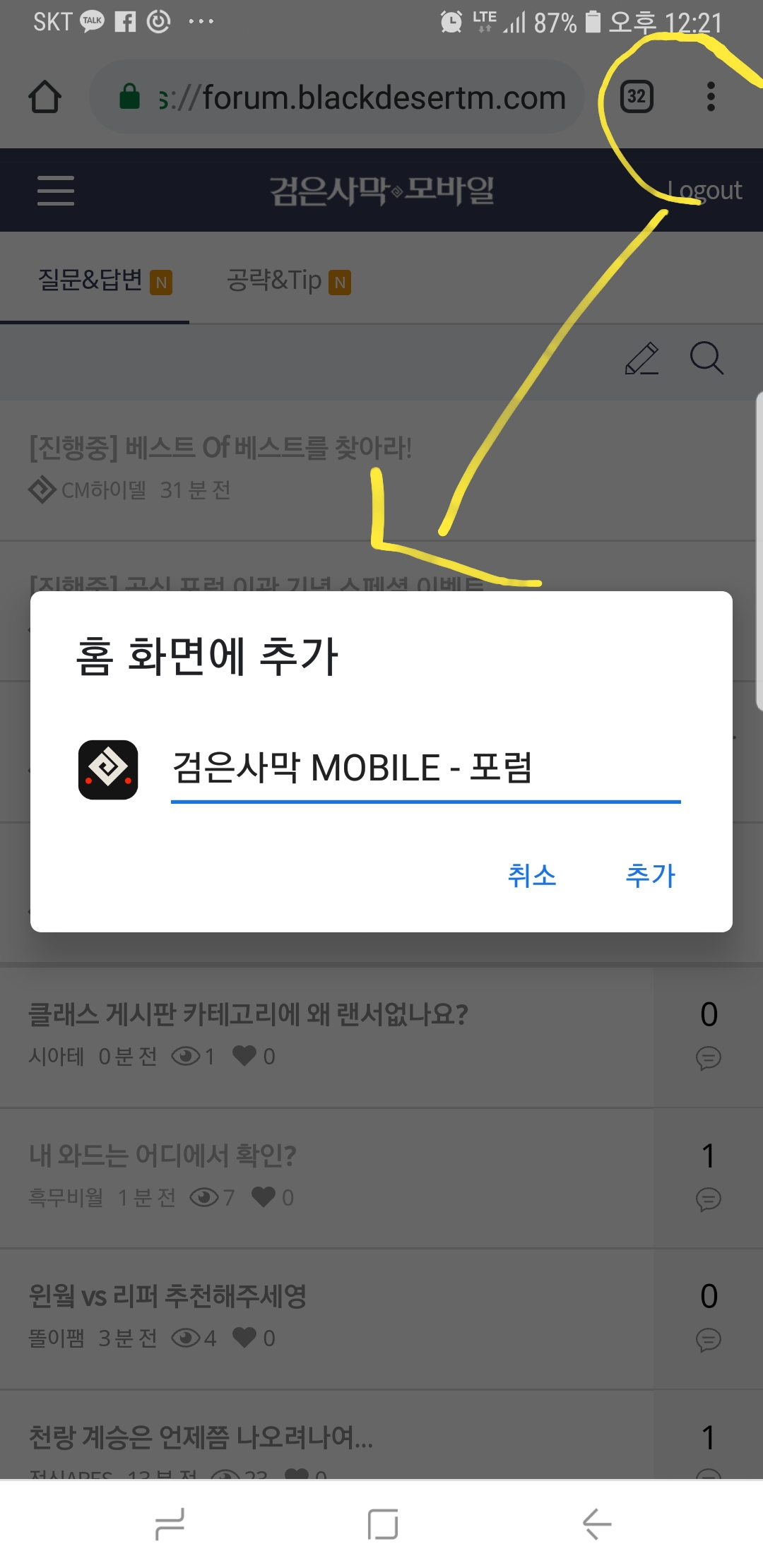Screen dimensions: 763x1568
Task: Open the browser overflow menu
Action: (711, 97)
